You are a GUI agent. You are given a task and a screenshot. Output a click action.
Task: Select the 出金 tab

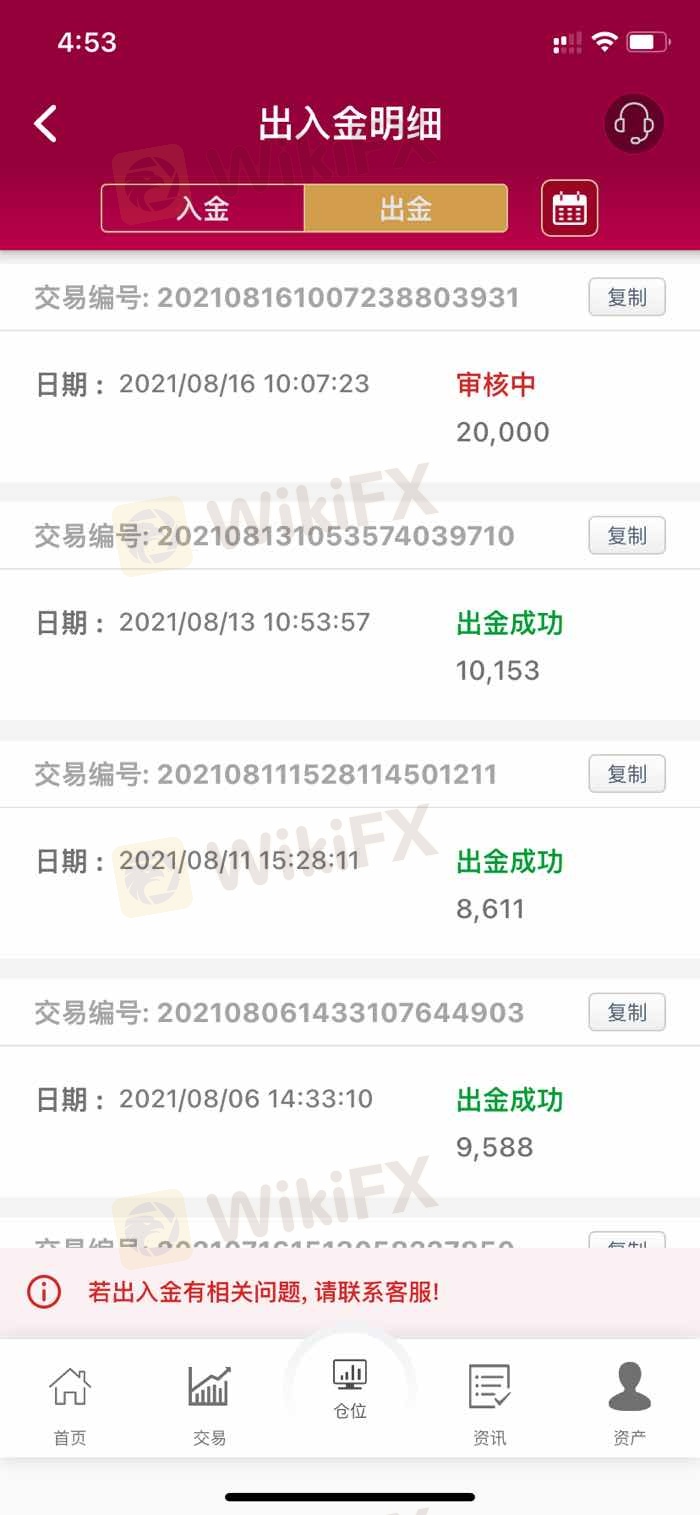pos(405,209)
